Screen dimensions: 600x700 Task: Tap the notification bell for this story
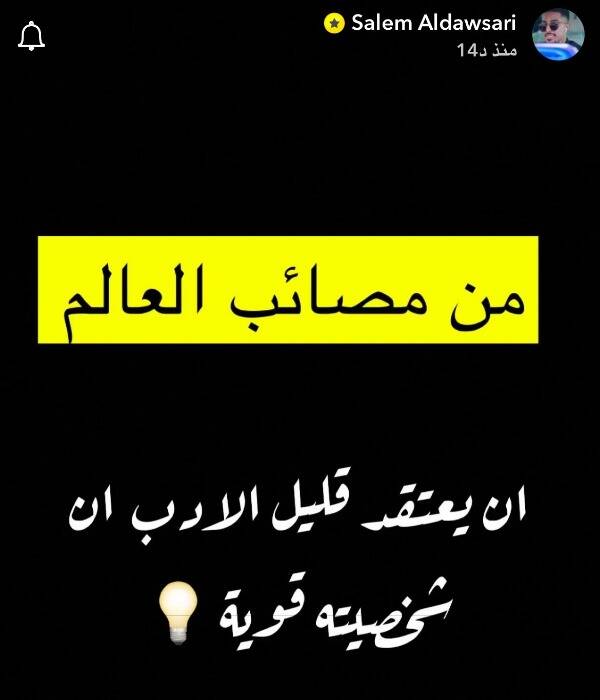click(32, 37)
